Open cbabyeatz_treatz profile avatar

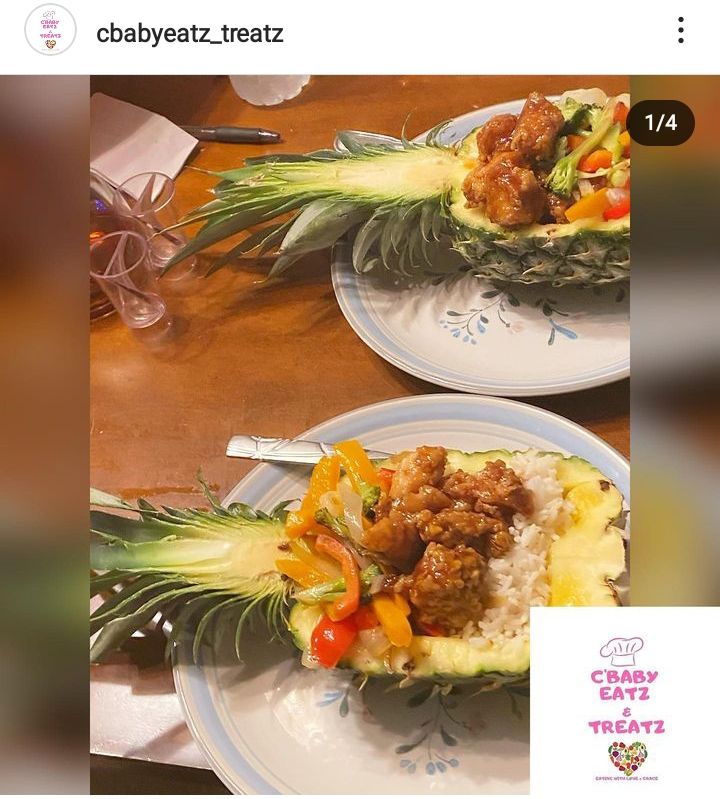50,31
